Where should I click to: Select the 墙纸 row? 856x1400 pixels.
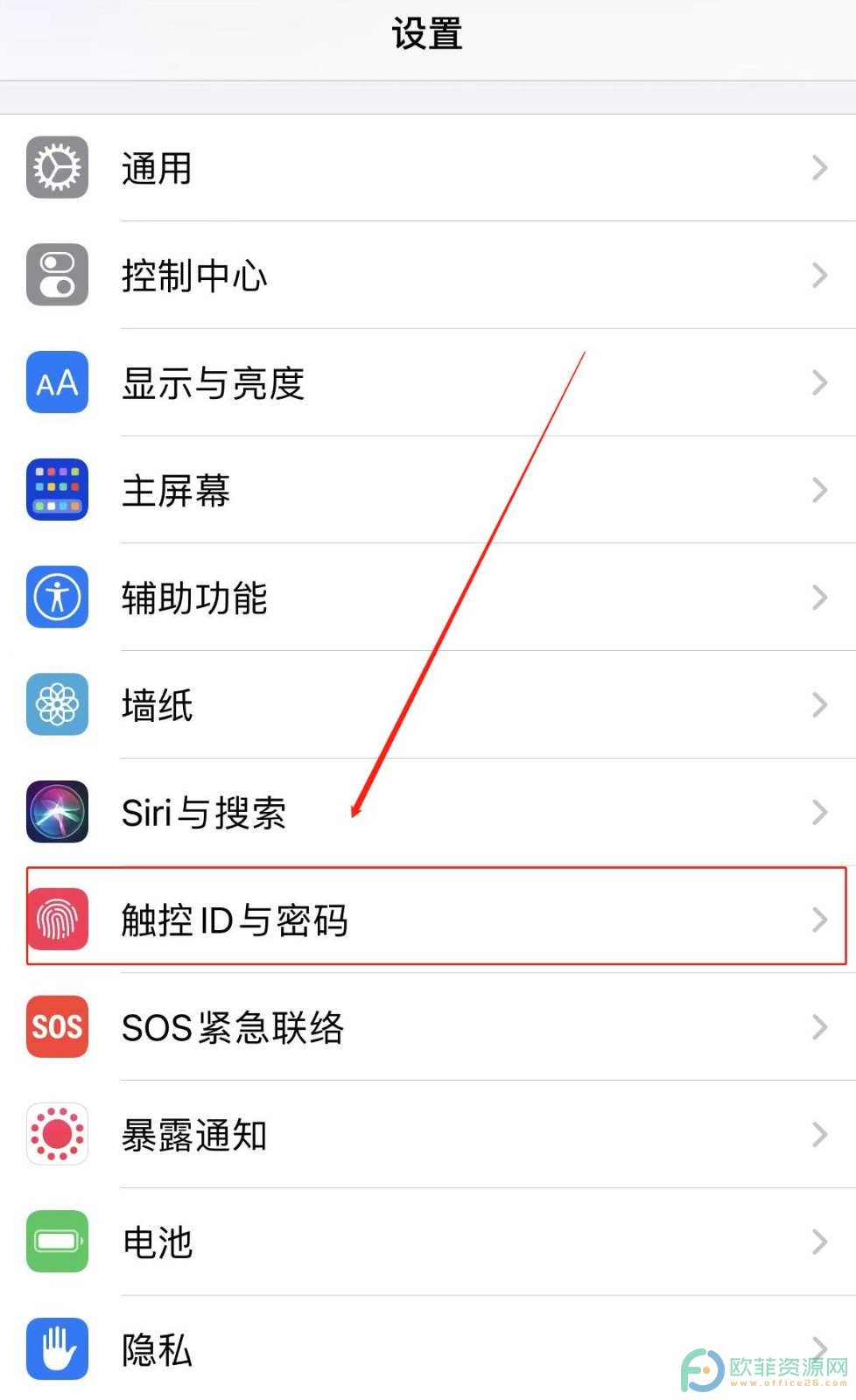(x=428, y=705)
